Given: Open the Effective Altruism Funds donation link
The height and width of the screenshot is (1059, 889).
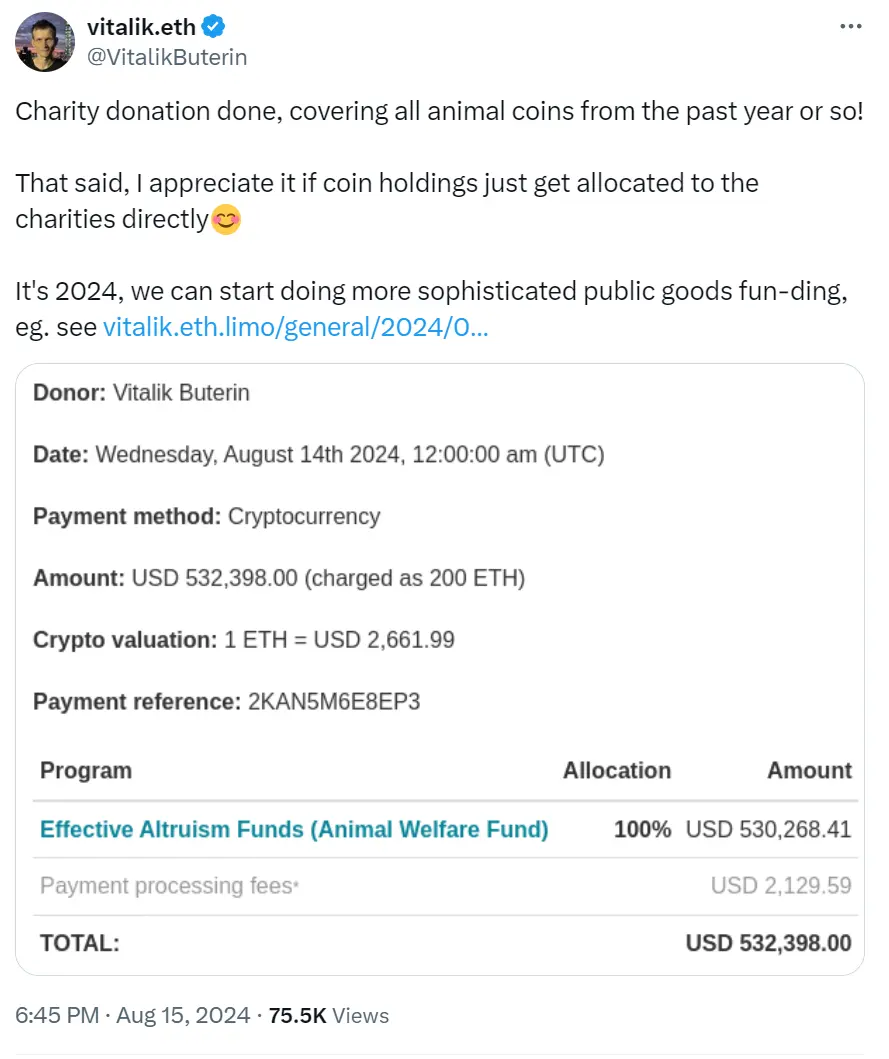Looking at the screenshot, I should pyautogui.click(x=293, y=829).
